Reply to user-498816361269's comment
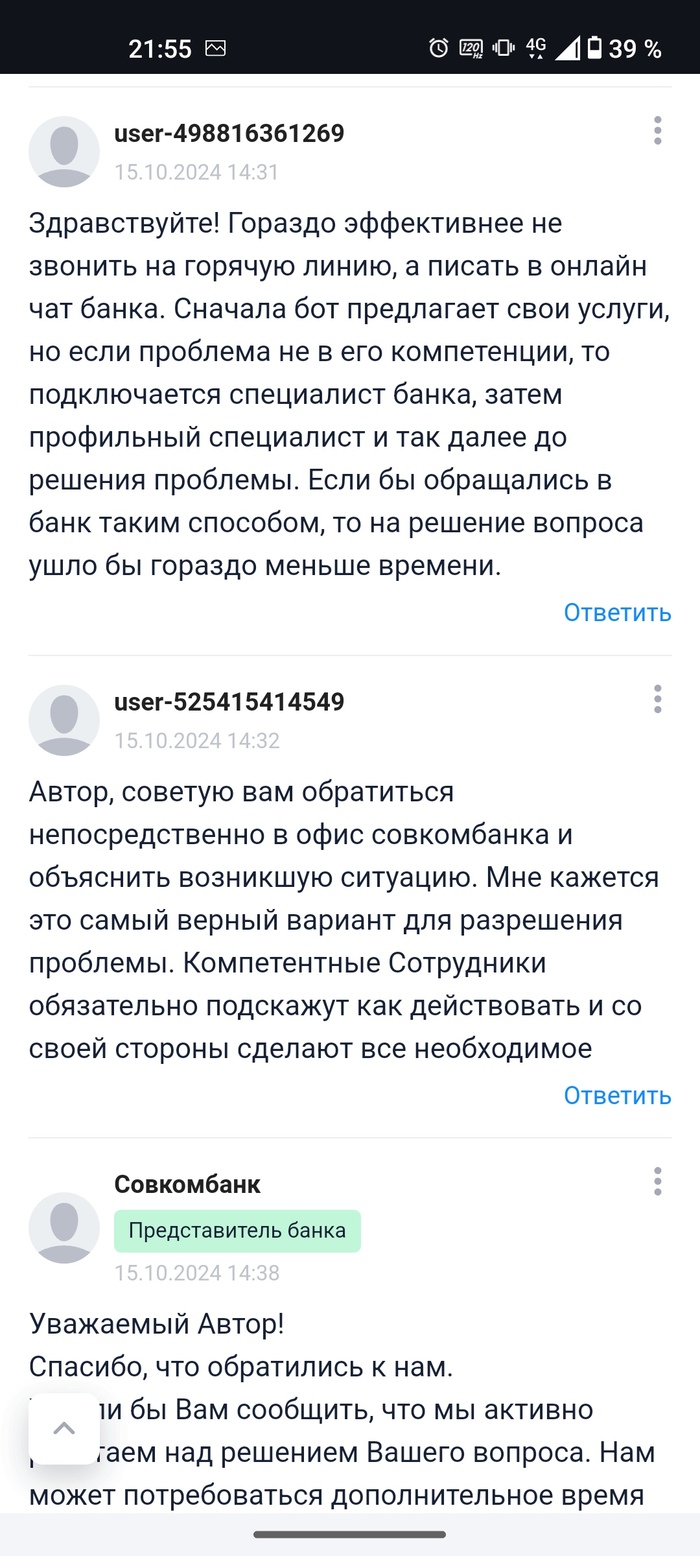 pos(617,612)
